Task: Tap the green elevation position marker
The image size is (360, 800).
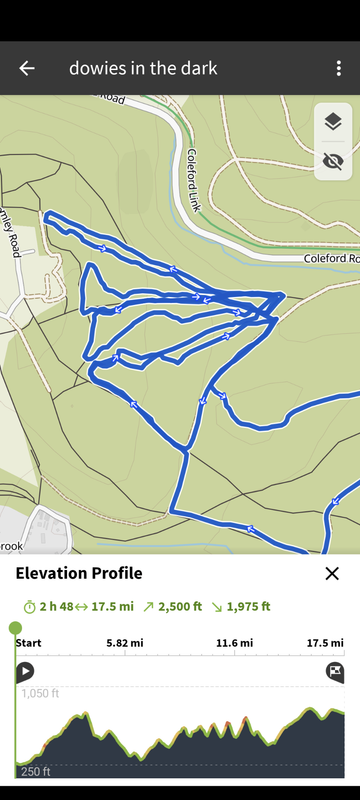Action: tap(15, 628)
